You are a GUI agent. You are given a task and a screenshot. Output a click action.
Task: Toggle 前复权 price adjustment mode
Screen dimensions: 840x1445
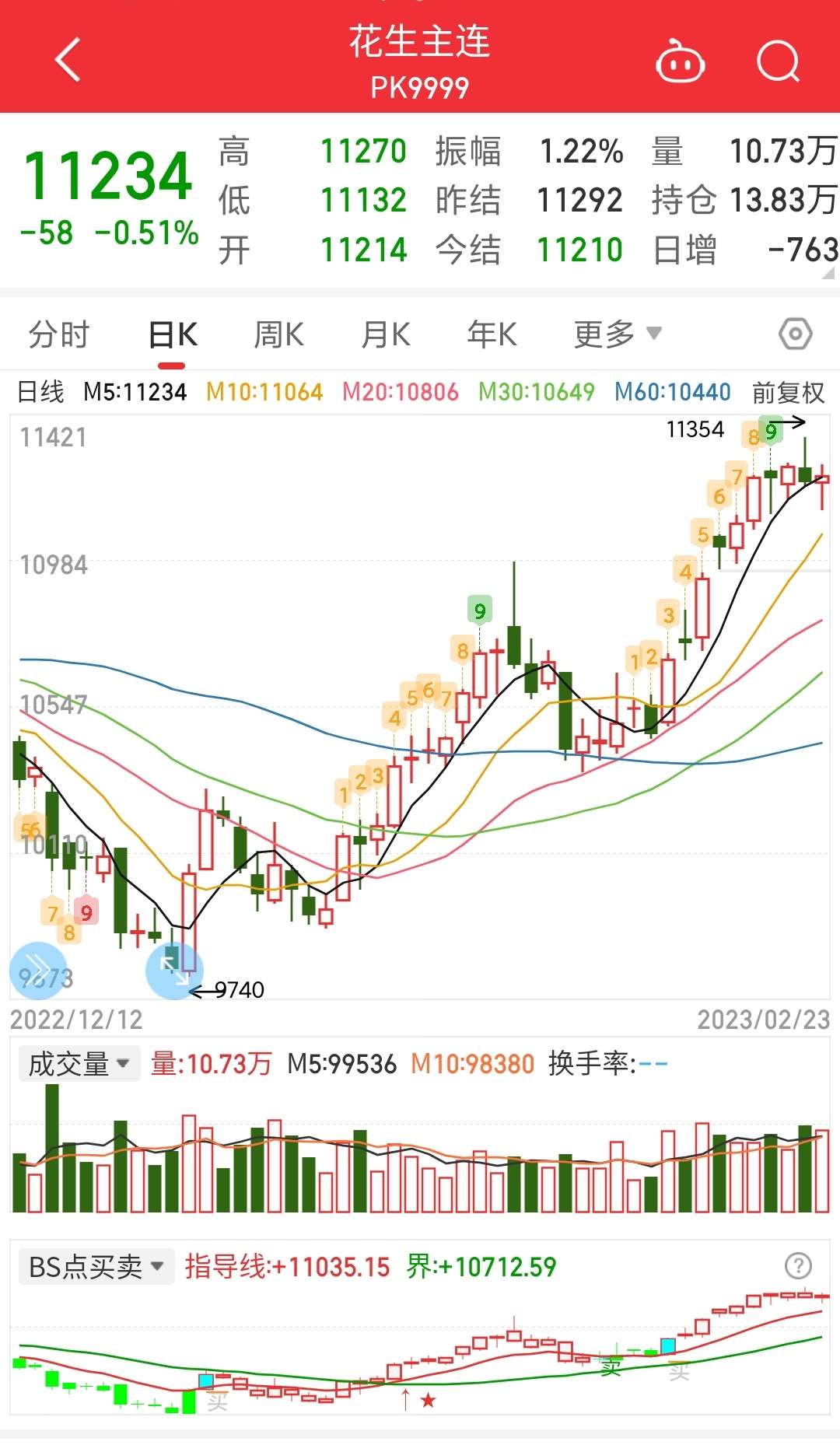tap(788, 394)
